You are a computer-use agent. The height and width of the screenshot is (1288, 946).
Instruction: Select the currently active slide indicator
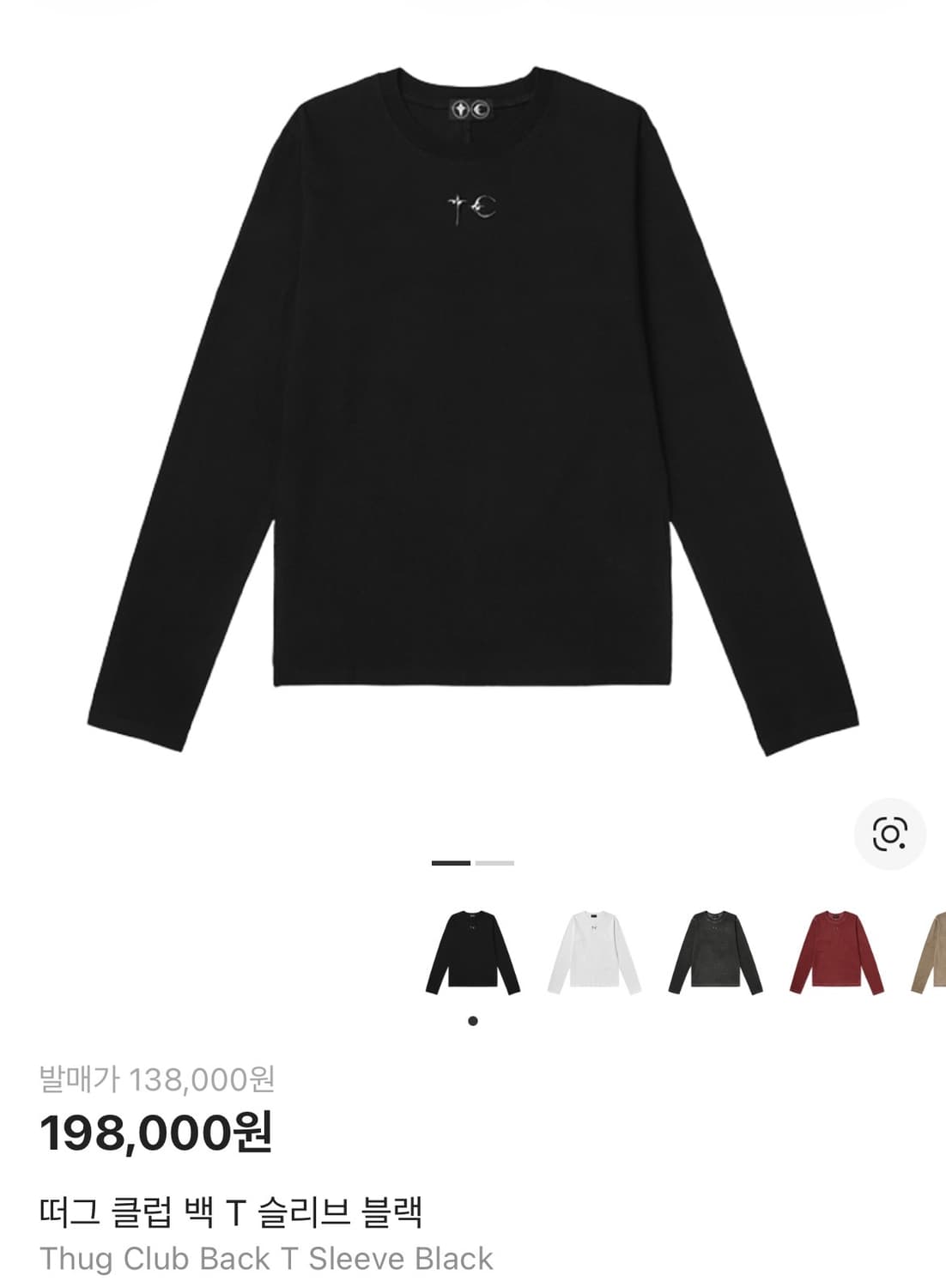(449, 862)
